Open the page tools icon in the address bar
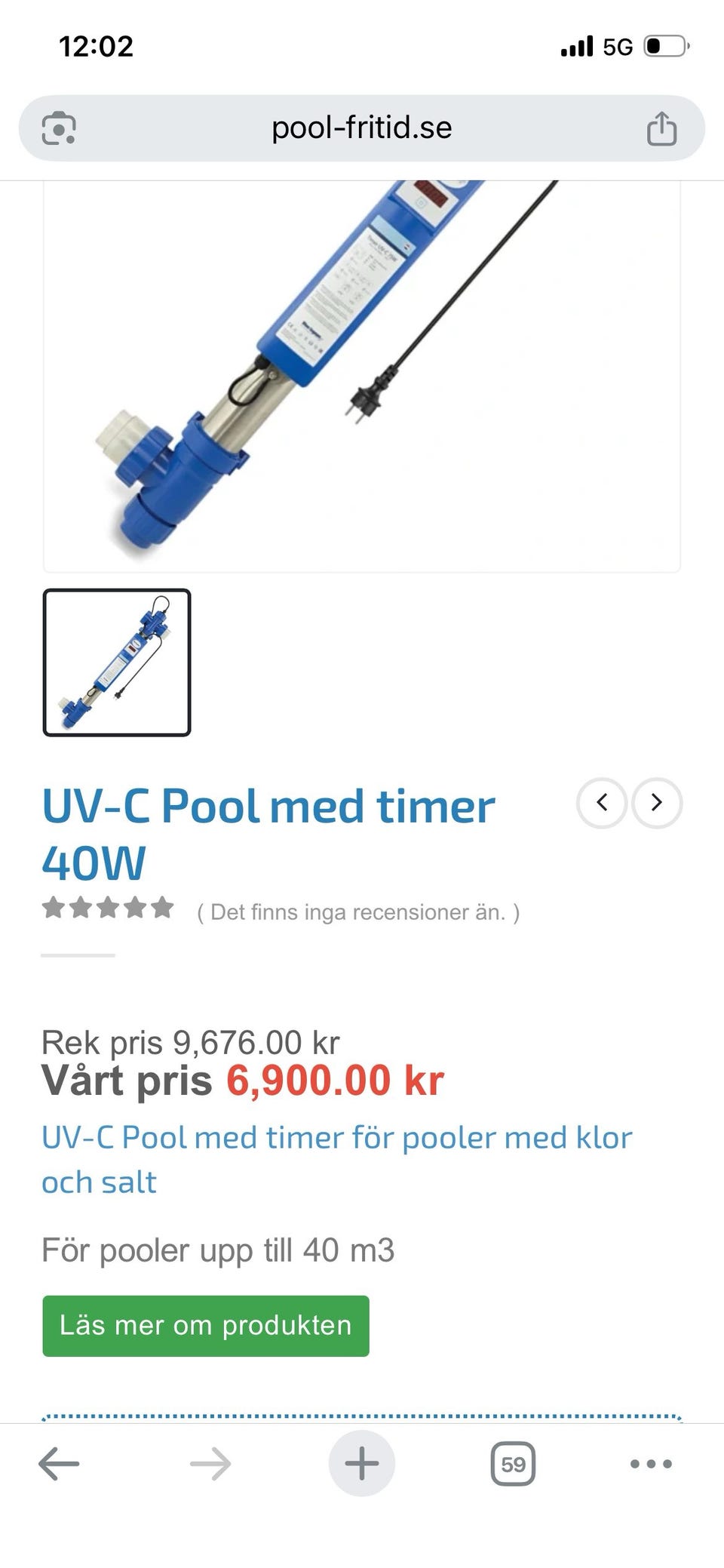 tap(59, 128)
